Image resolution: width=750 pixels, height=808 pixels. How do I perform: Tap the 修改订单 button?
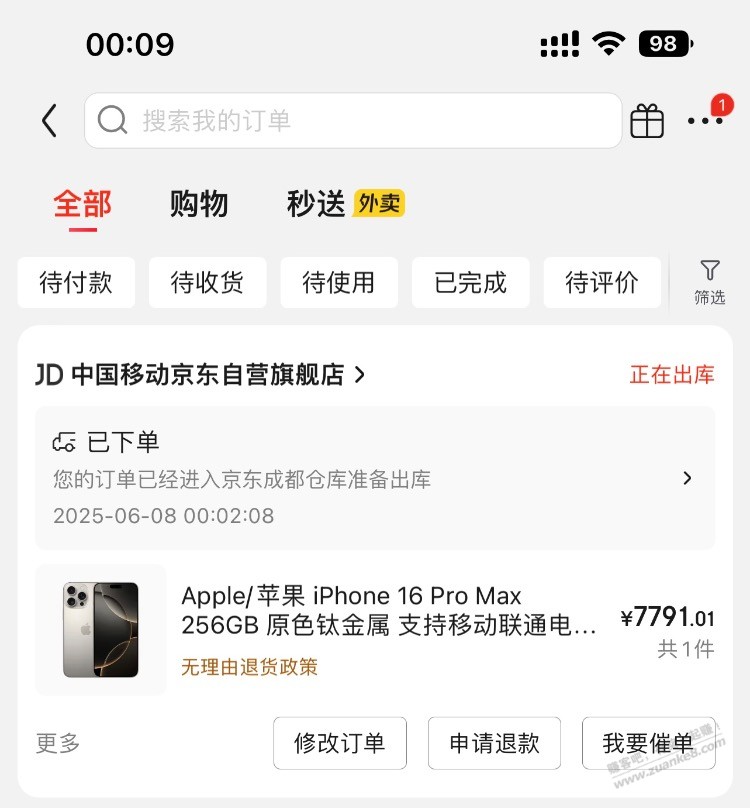pyautogui.click(x=340, y=743)
